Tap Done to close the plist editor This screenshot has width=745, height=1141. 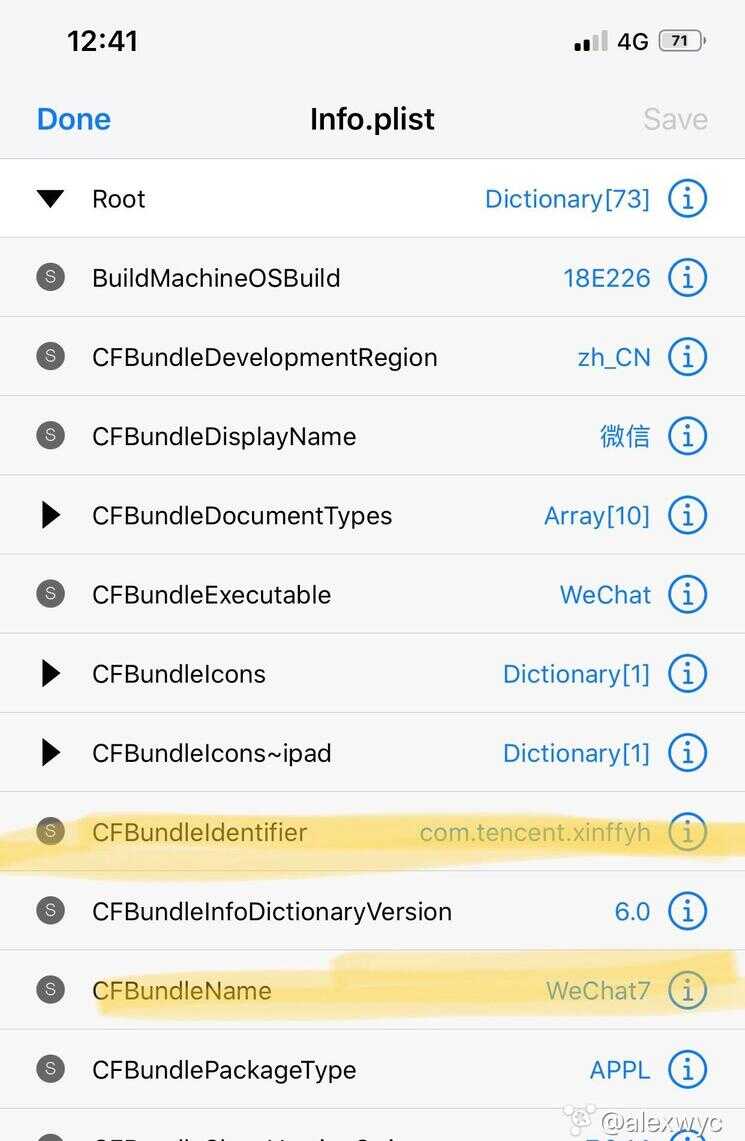point(73,119)
